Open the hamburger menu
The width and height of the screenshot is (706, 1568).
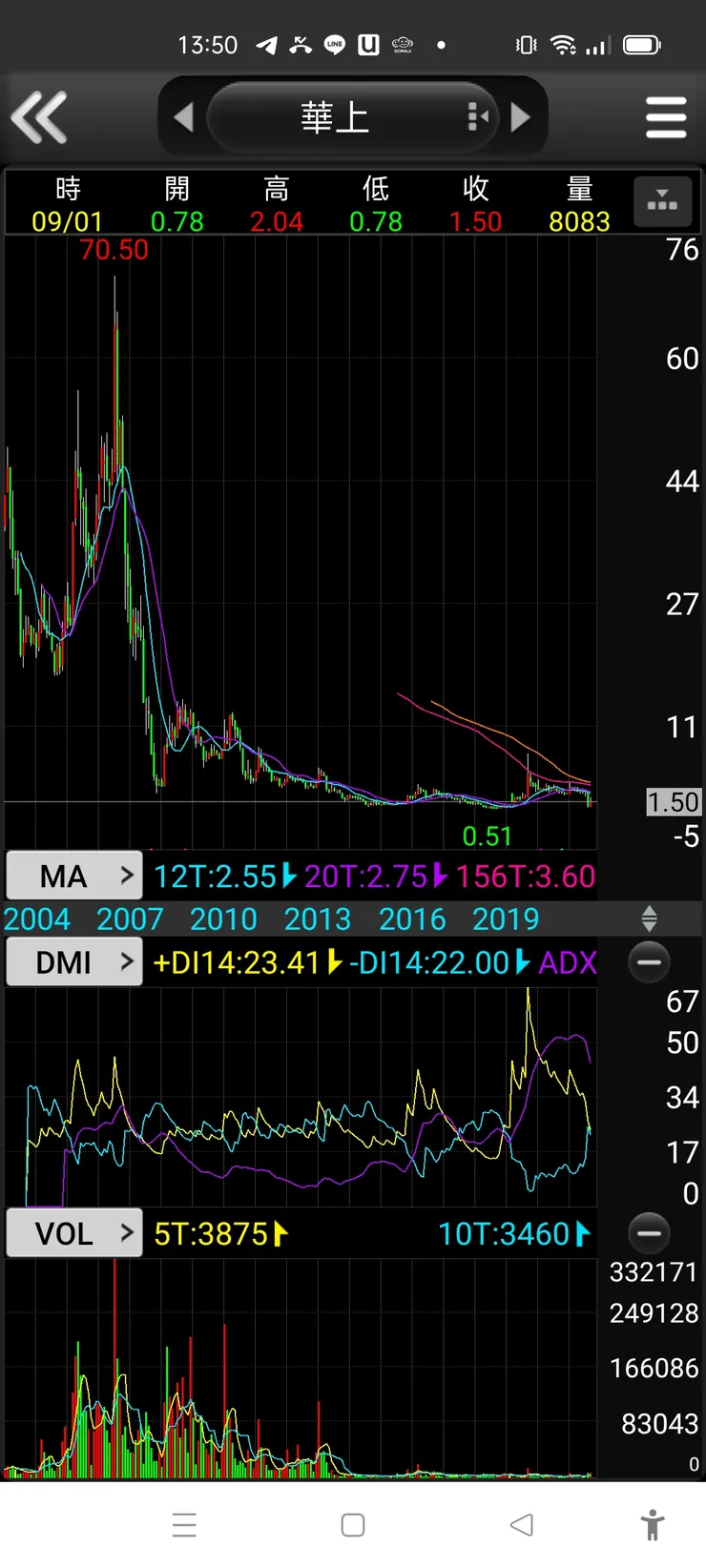665,117
